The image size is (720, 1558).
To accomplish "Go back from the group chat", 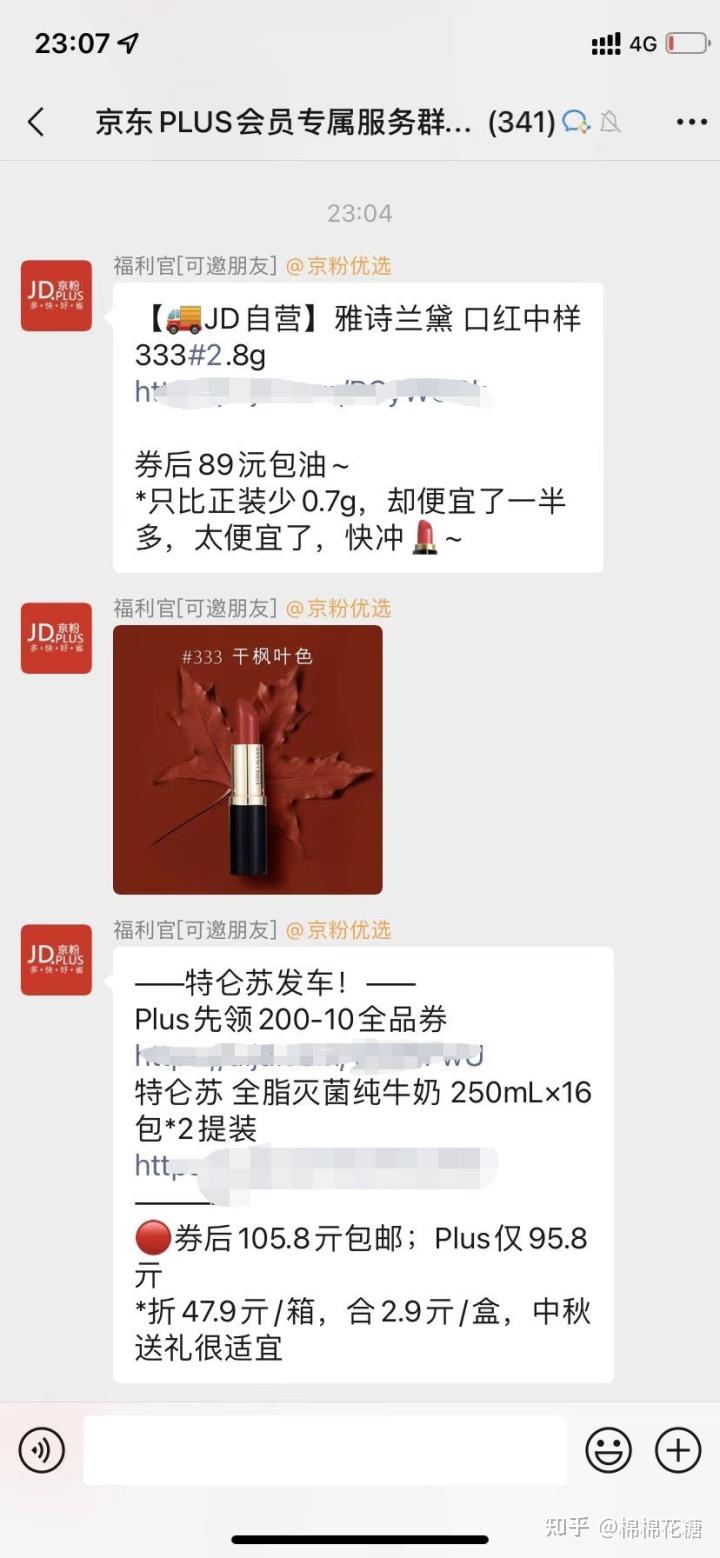I will pos(37,122).
